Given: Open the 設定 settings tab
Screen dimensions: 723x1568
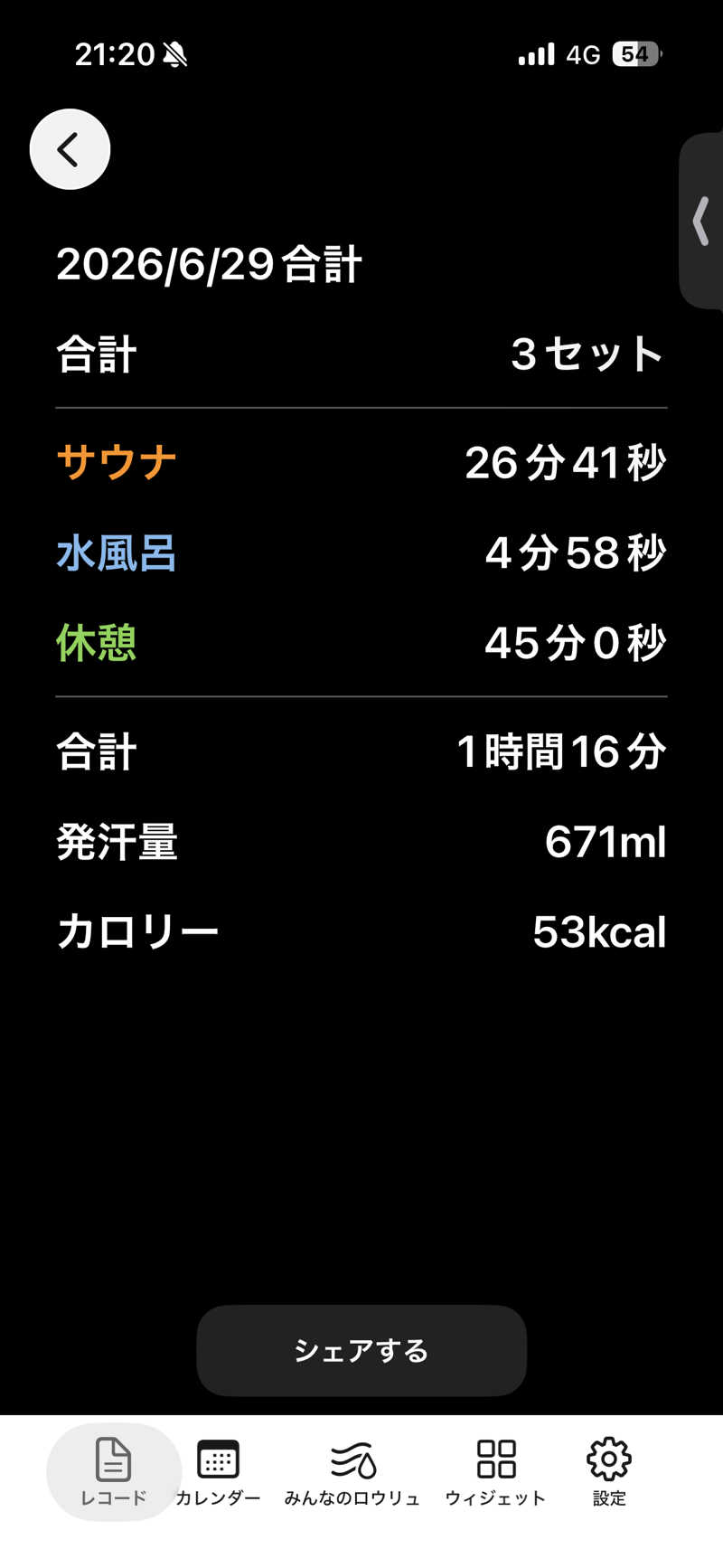Looking at the screenshot, I should (x=609, y=1471).
